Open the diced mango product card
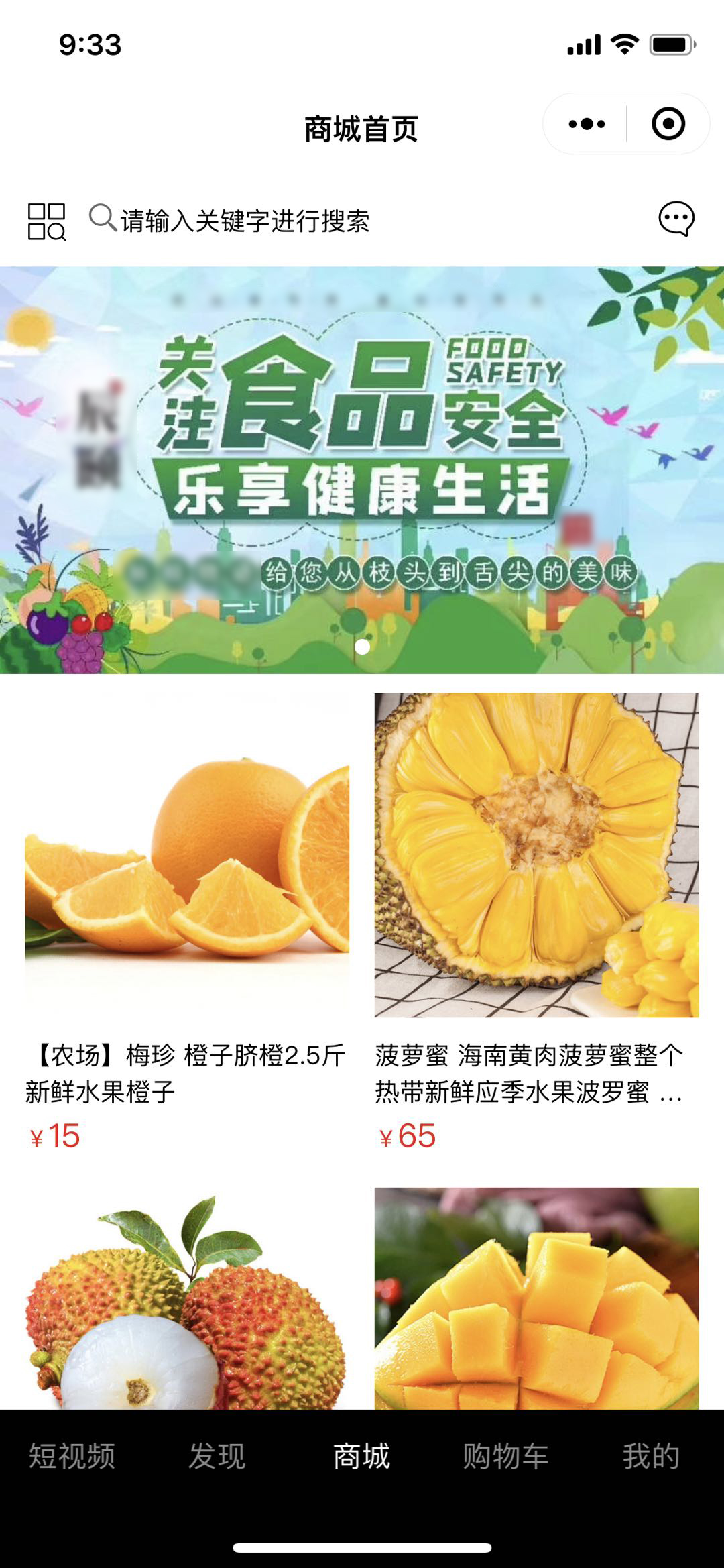This screenshot has width=724, height=1568. (x=536, y=1301)
